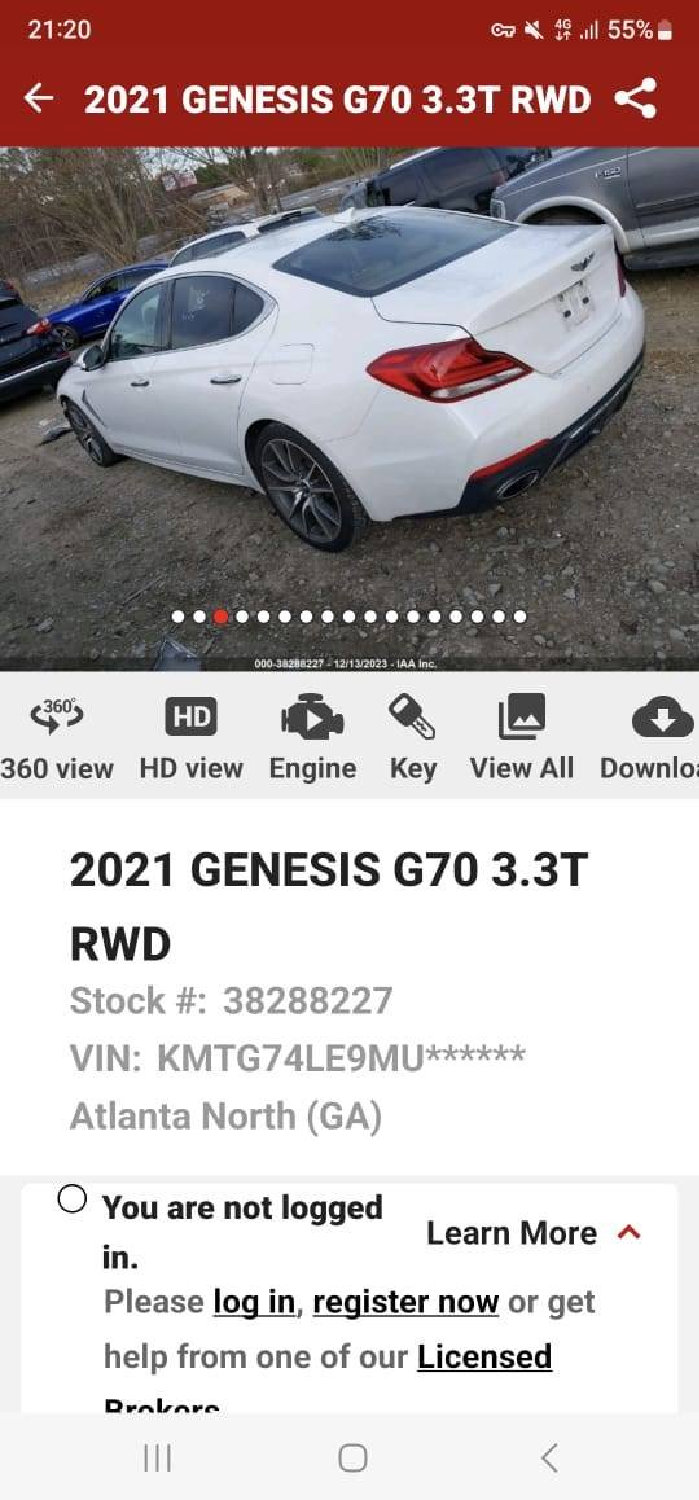This screenshot has height=1500, width=699.
Task: Show recent apps from the navigation bar
Action: tap(157, 1458)
